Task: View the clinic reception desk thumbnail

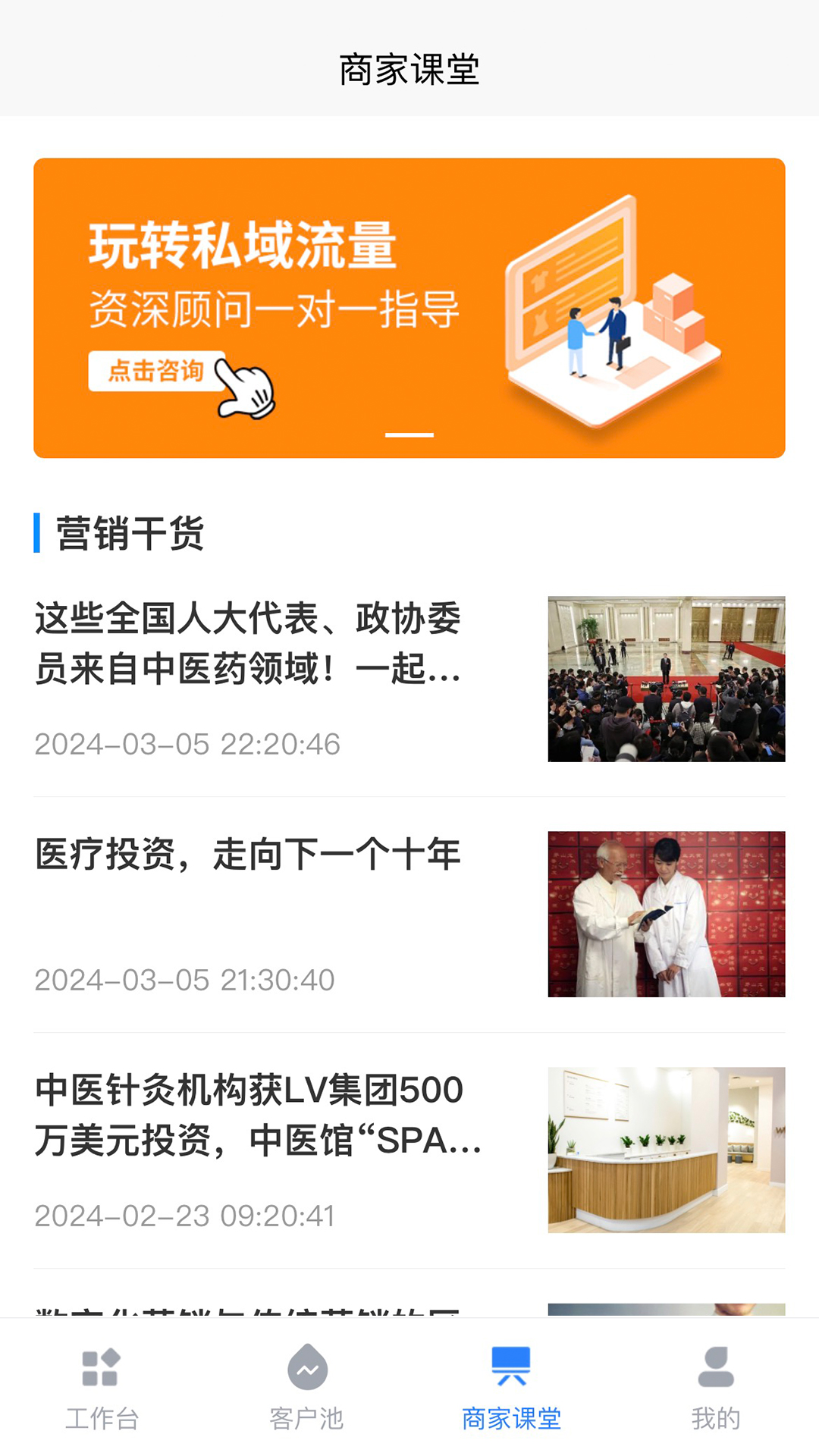Action: (x=667, y=1150)
